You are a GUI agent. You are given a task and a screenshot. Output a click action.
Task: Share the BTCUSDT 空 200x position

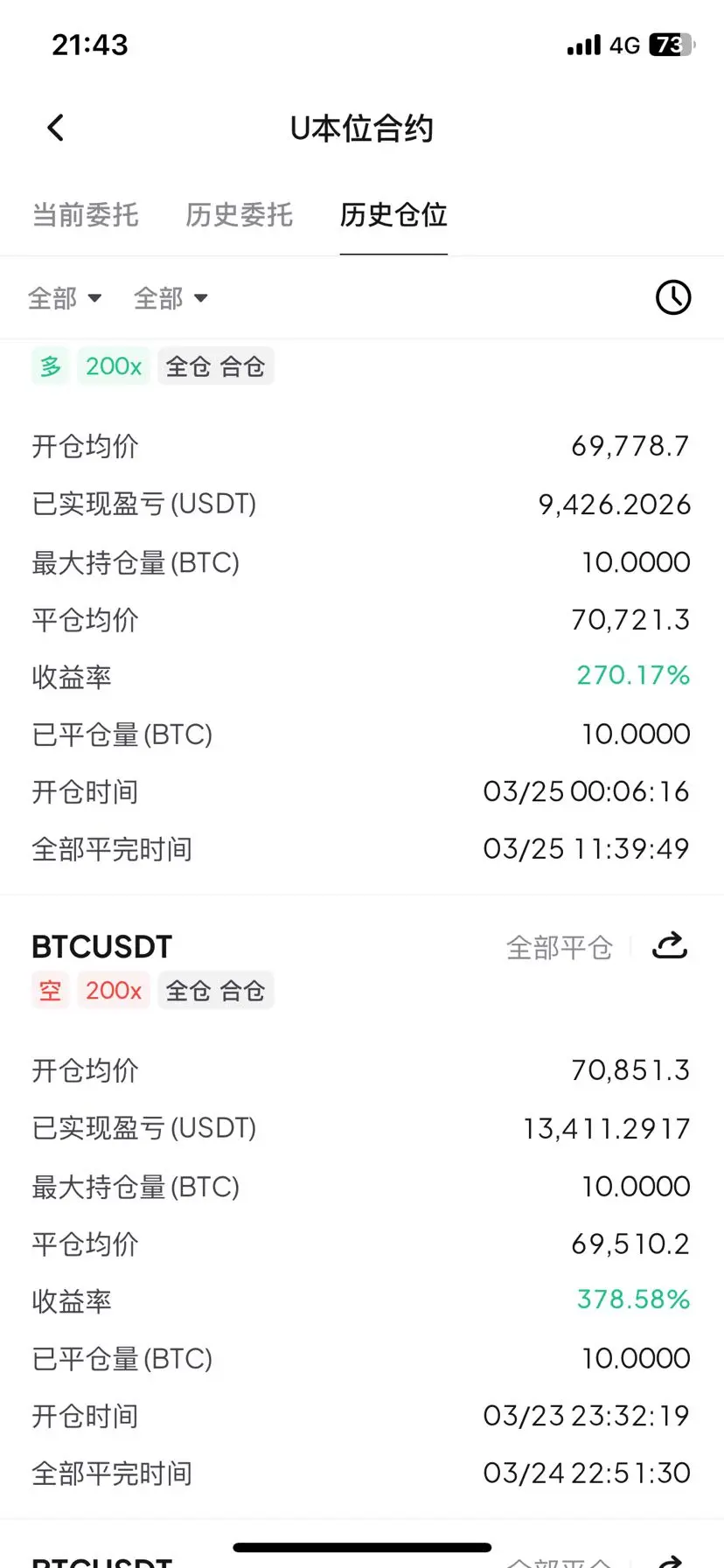670,946
